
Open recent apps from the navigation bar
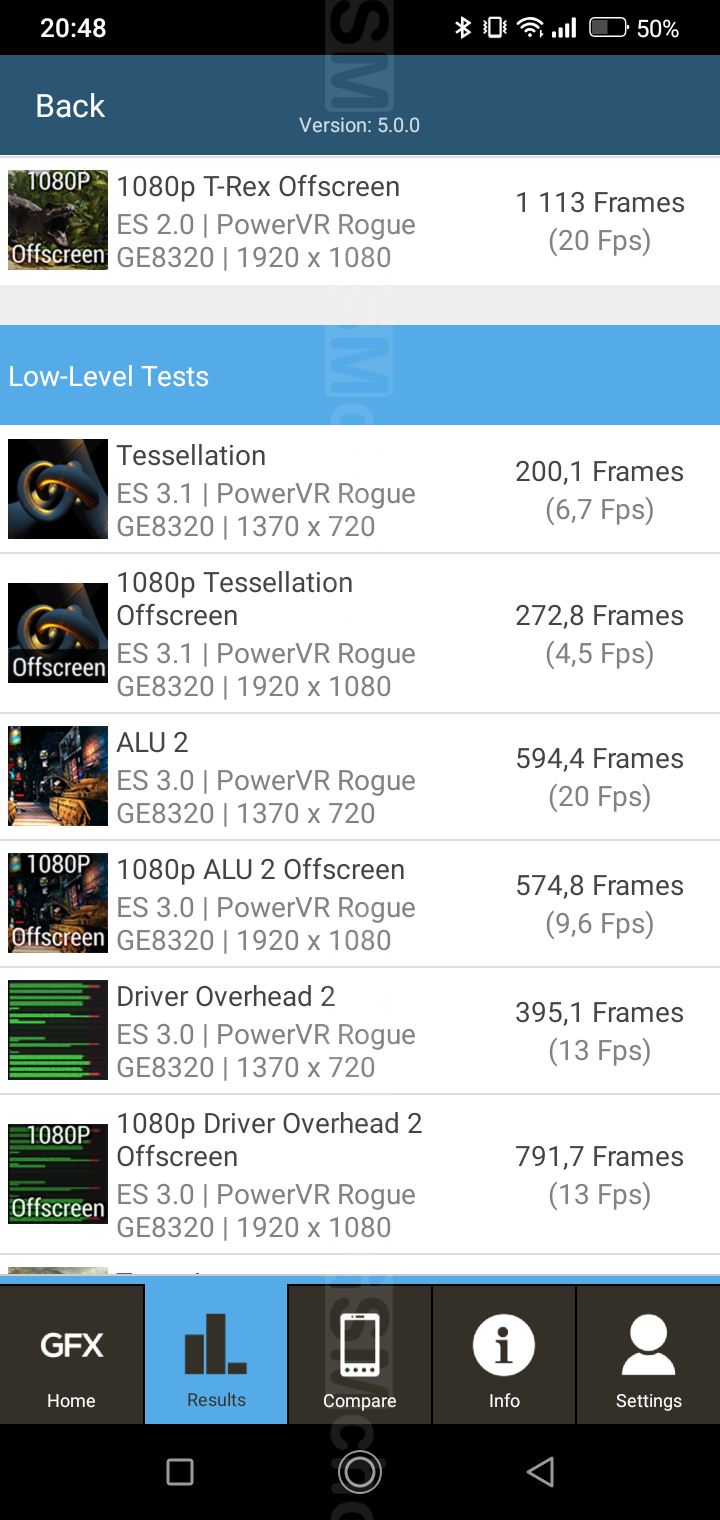pos(180,1471)
